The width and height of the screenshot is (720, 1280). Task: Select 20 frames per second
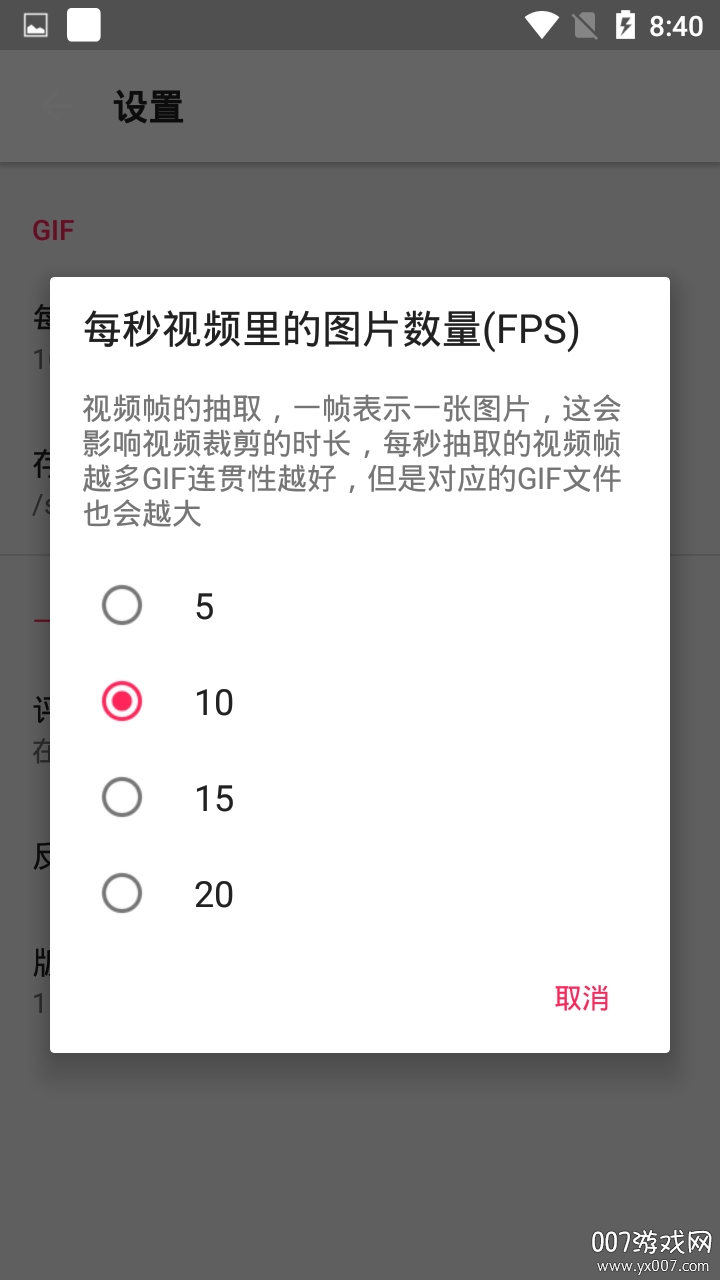(x=122, y=893)
